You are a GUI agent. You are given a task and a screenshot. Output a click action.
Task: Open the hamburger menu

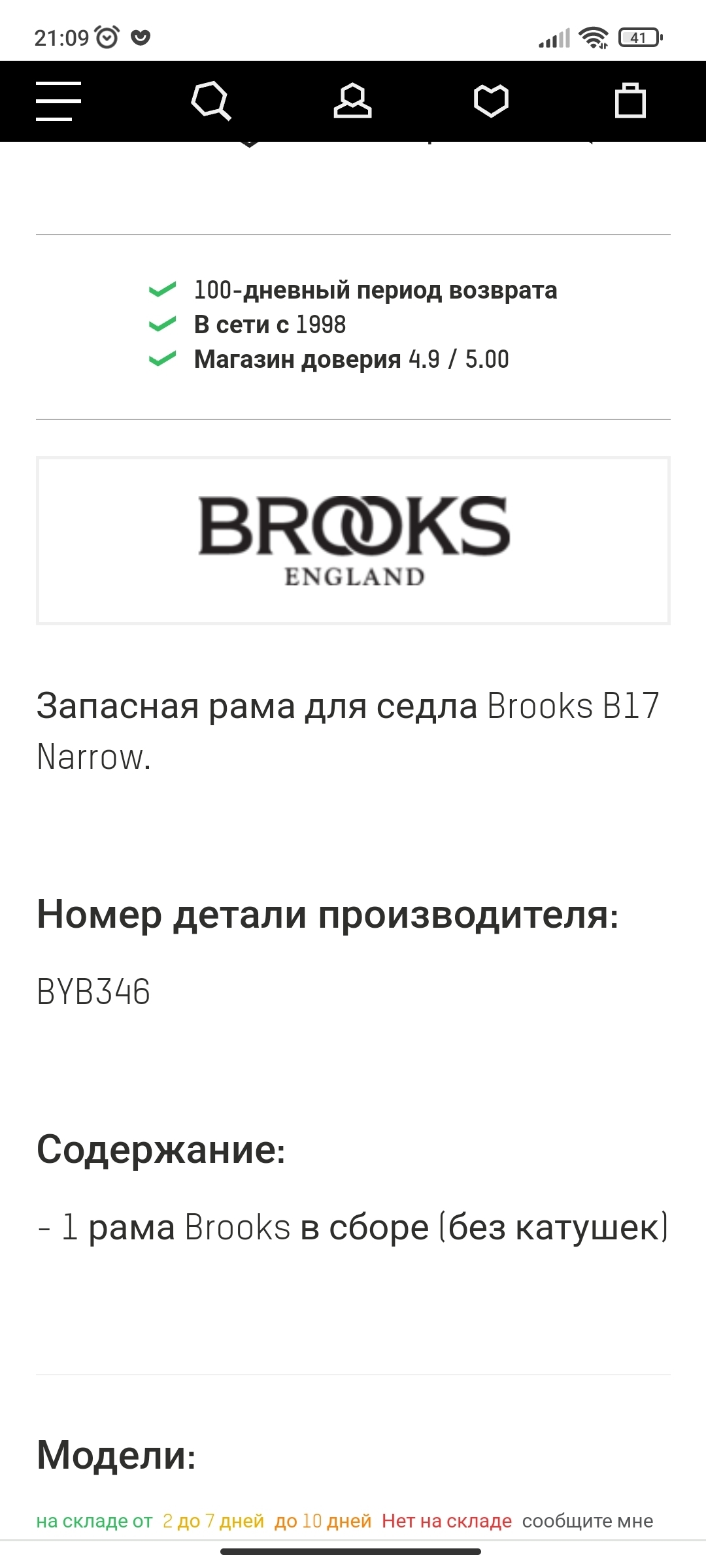[58, 101]
